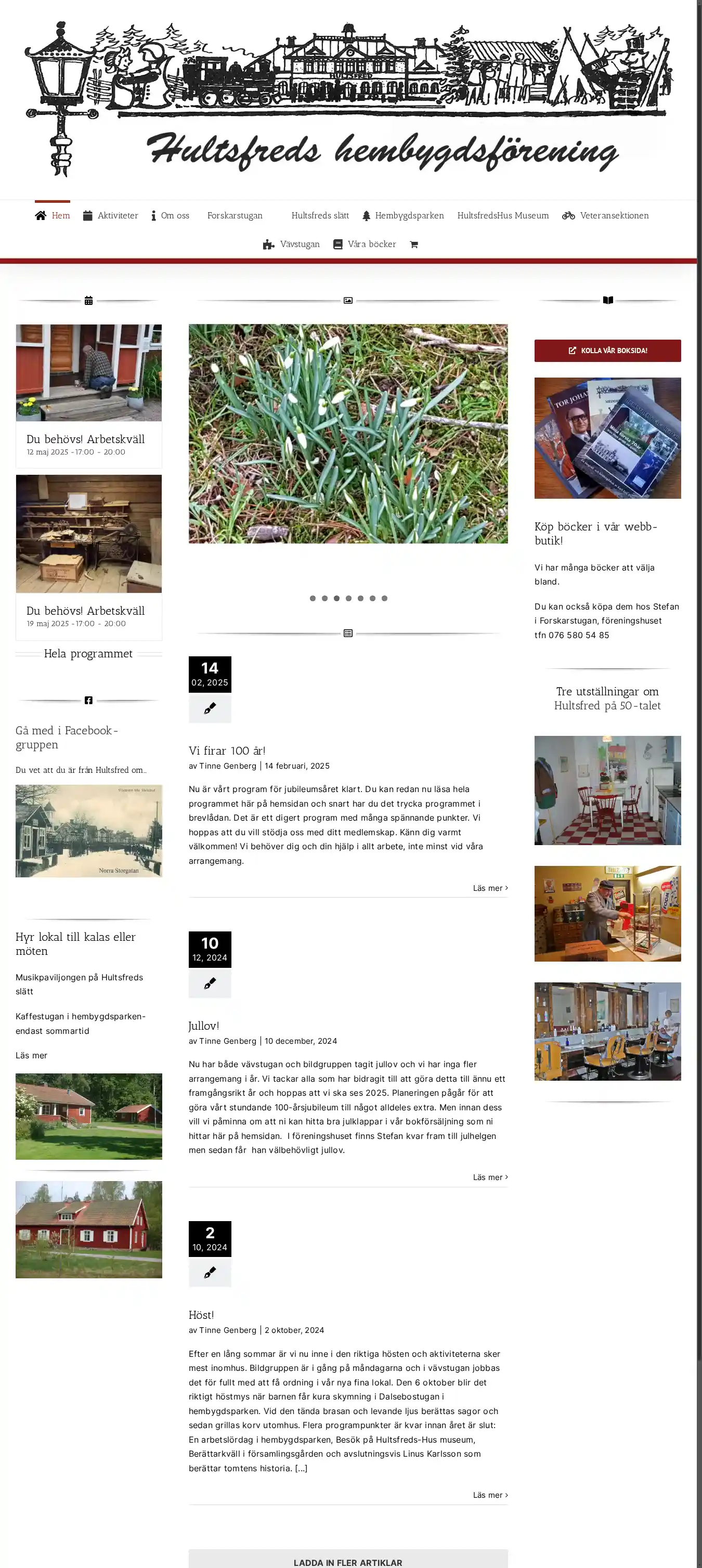This screenshot has width=702, height=1568.
Task: Open Arbetskväll event on 19 maj
Action: click(x=85, y=611)
